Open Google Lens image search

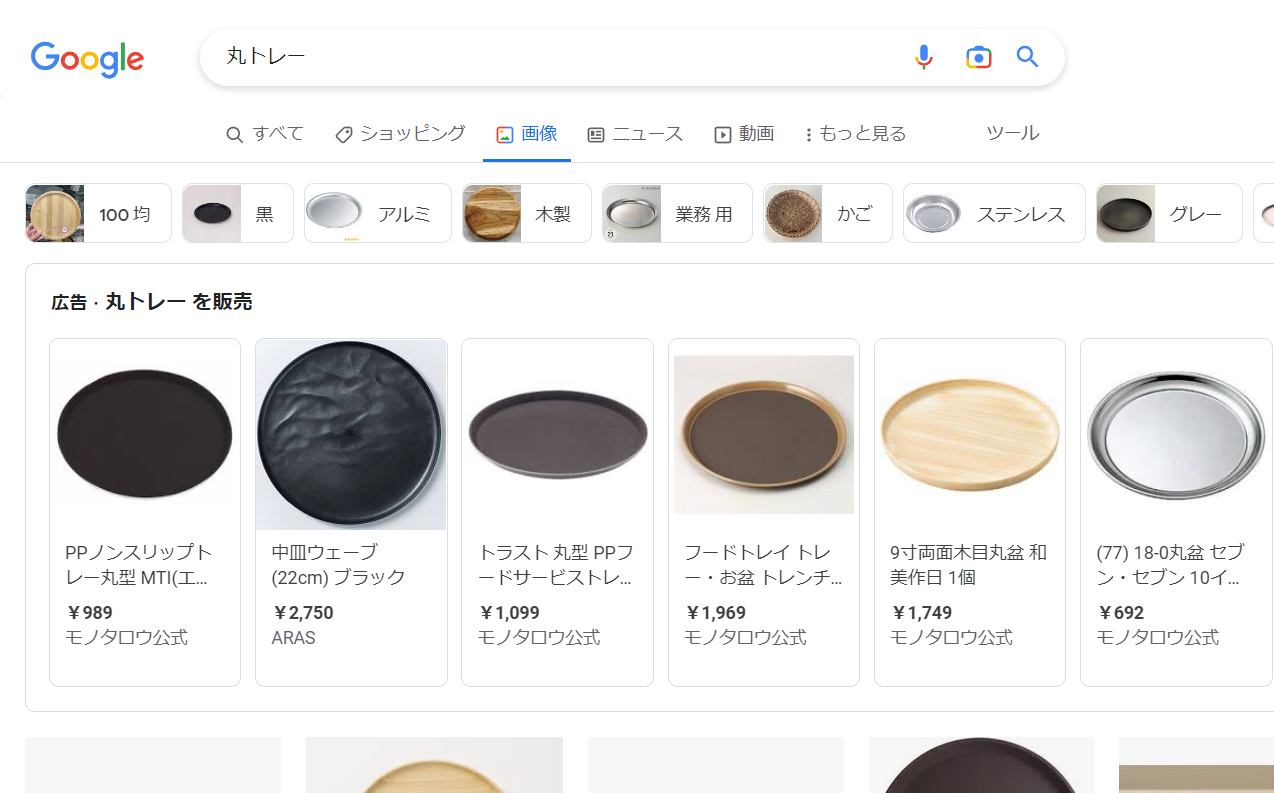click(978, 57)
